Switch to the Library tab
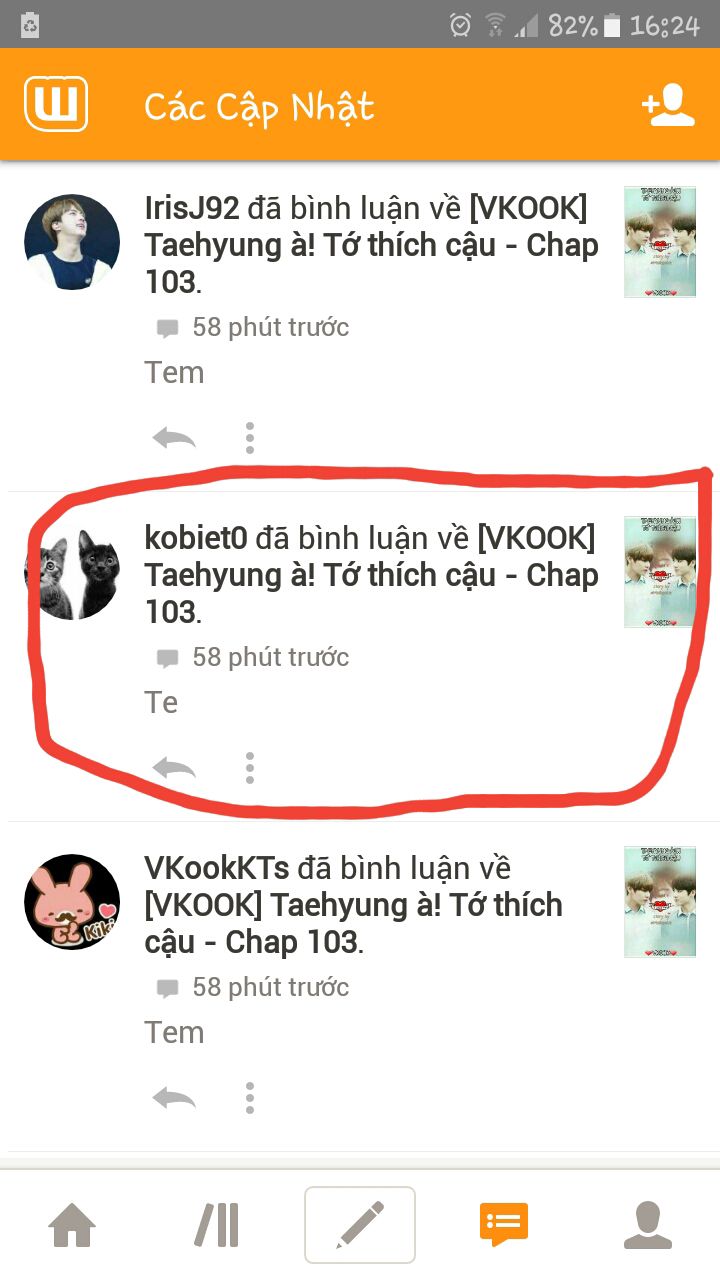Screen dimensions: 720x1280 click(x=216, y=1224)
